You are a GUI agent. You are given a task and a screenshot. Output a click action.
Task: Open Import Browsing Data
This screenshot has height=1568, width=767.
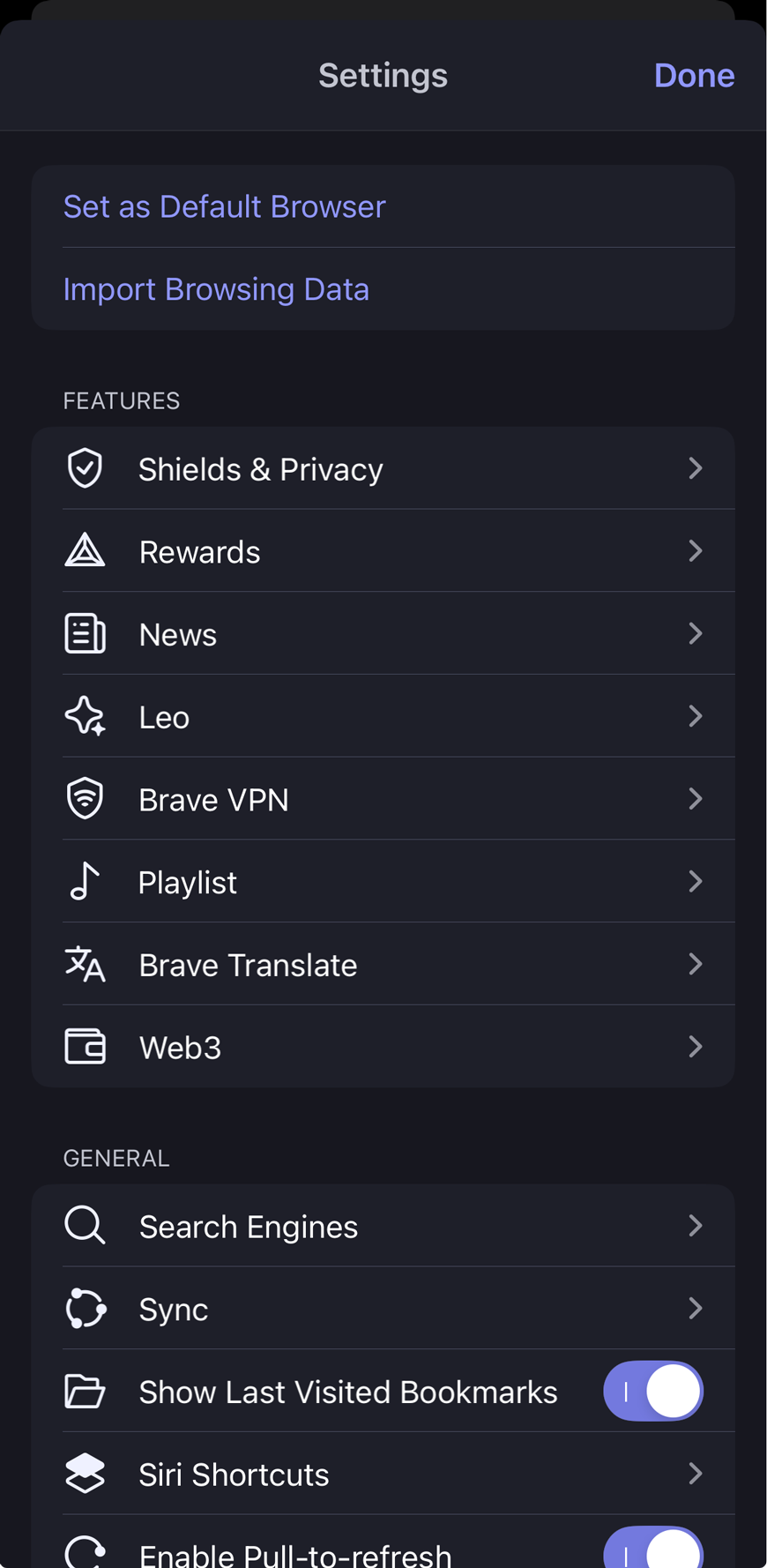tap(216, 289)
